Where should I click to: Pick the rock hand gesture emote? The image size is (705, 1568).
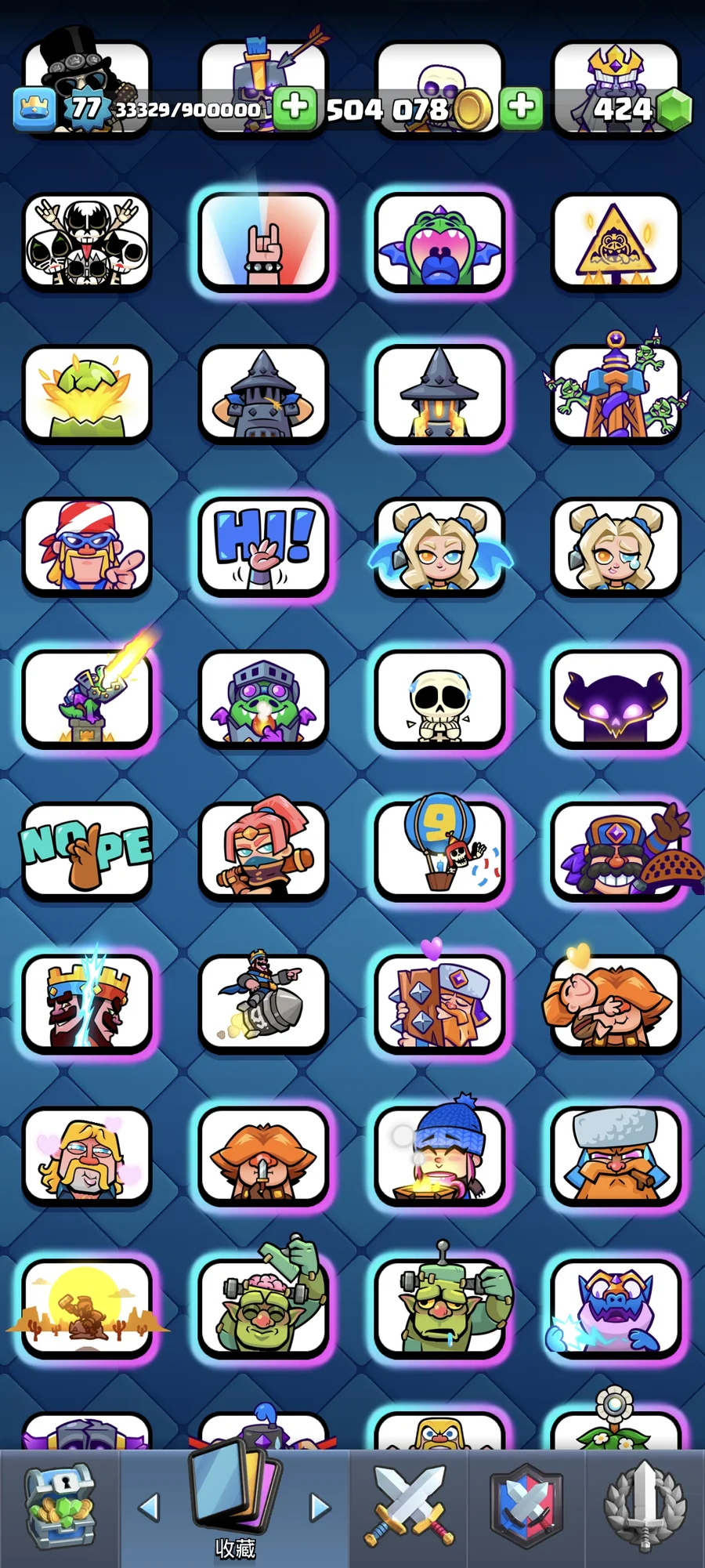[263, 241]
